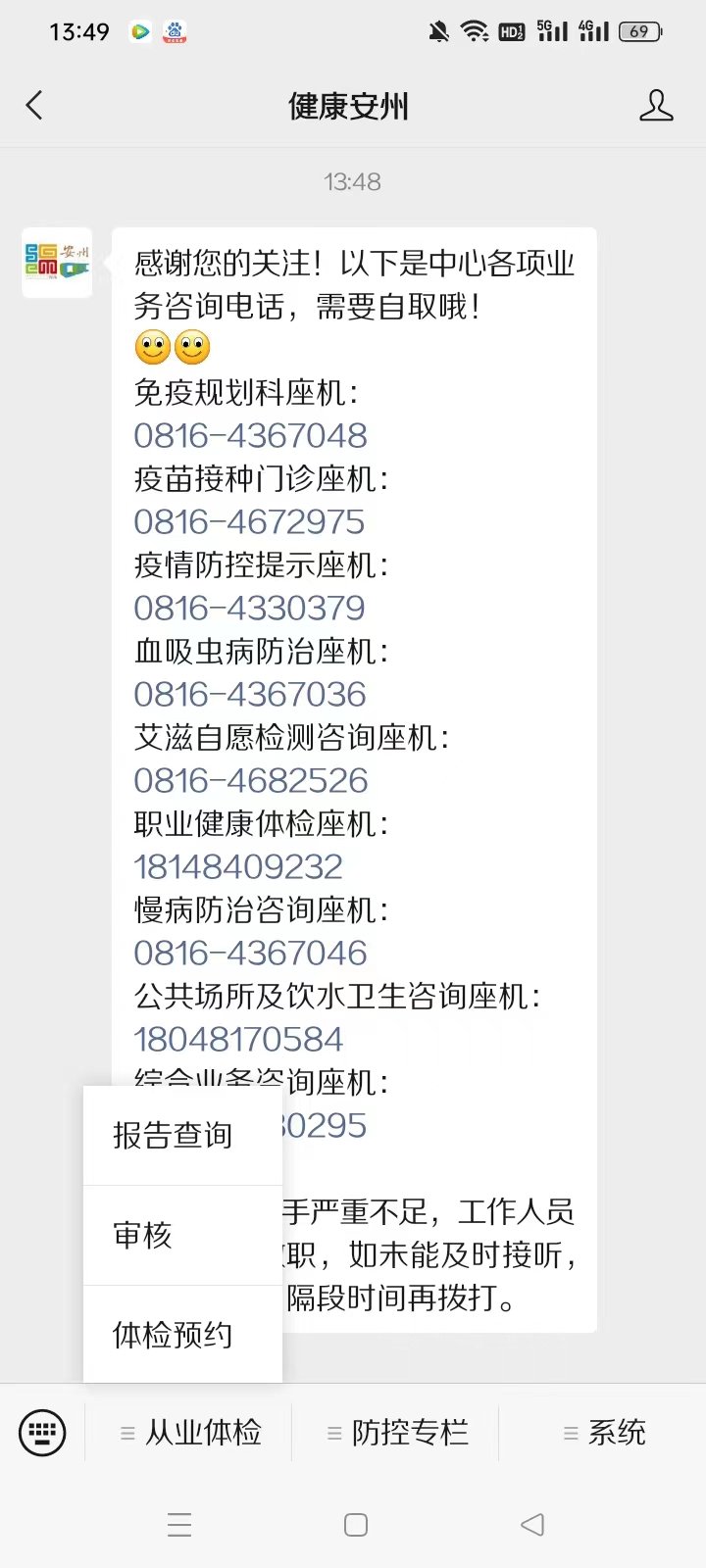This screenshot has height=1568, width=706.
Task: Call HIV testing line 0816-4682526
Action: [x=251, y=781]
